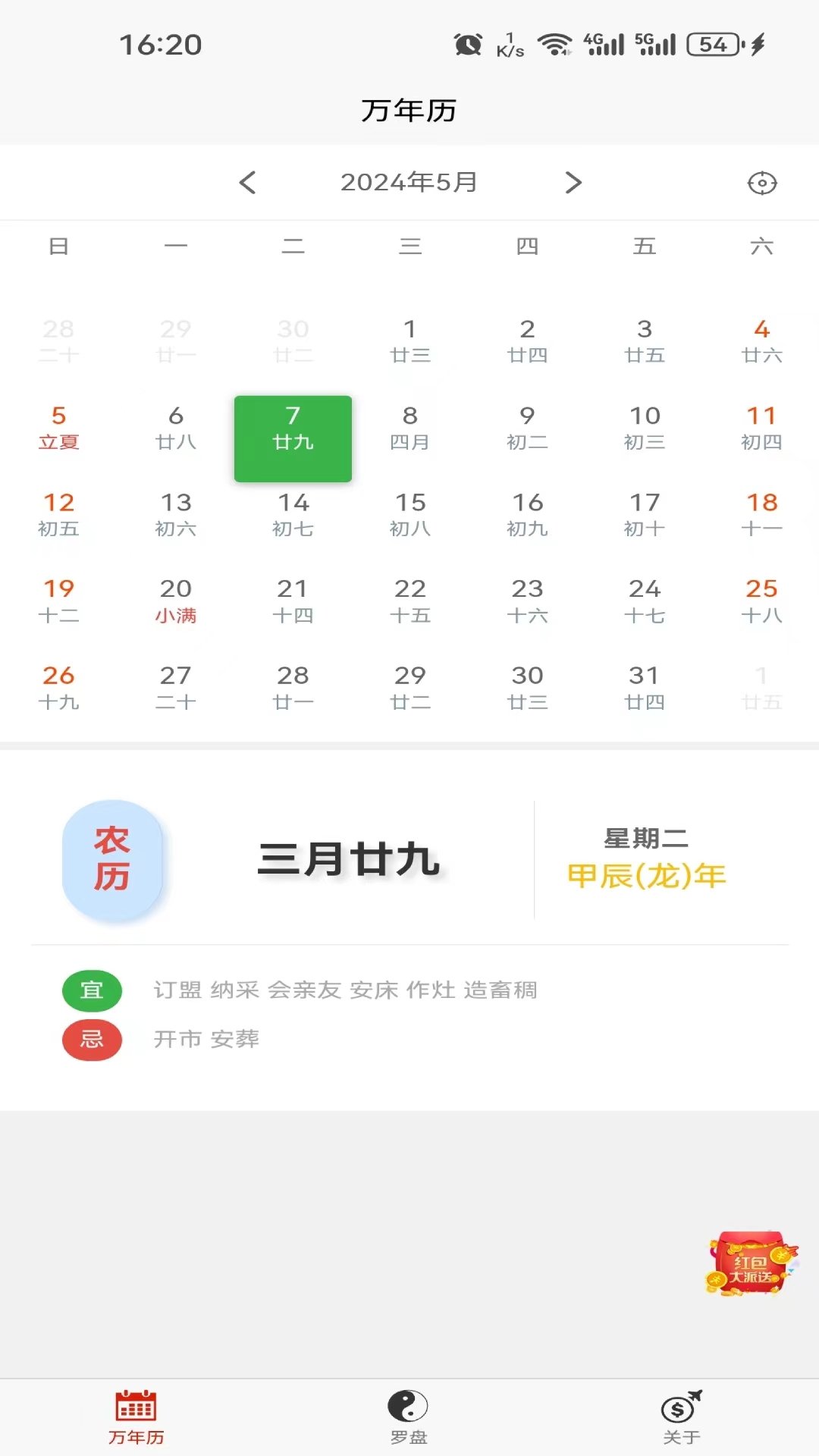Switch to the 关于 tab
The width and height of the screenshot is (819, 1456).
pyautogui.click(x=681, y=1417)
